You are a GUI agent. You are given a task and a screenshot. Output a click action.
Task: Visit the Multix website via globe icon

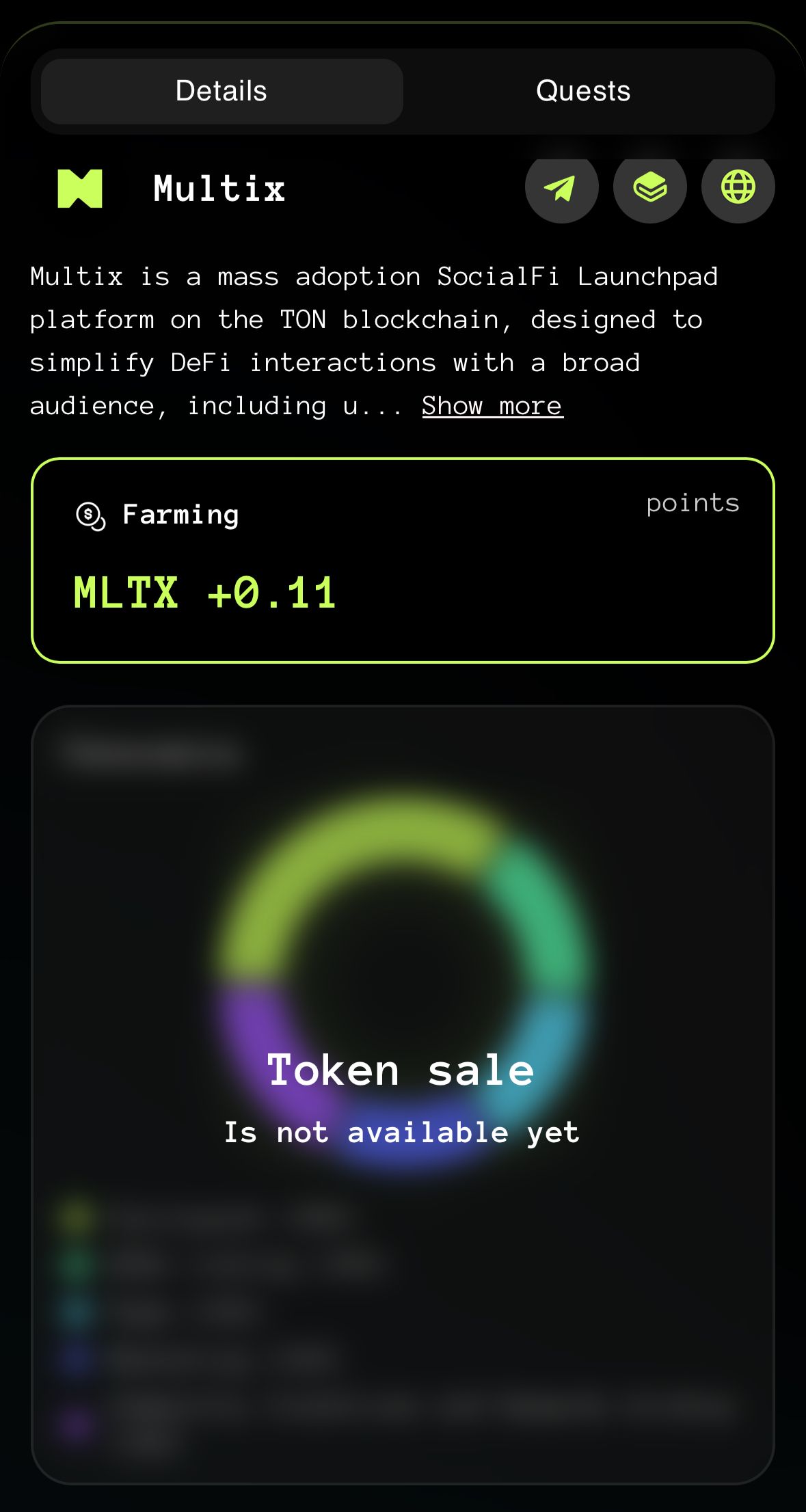(x=738, y=187)
